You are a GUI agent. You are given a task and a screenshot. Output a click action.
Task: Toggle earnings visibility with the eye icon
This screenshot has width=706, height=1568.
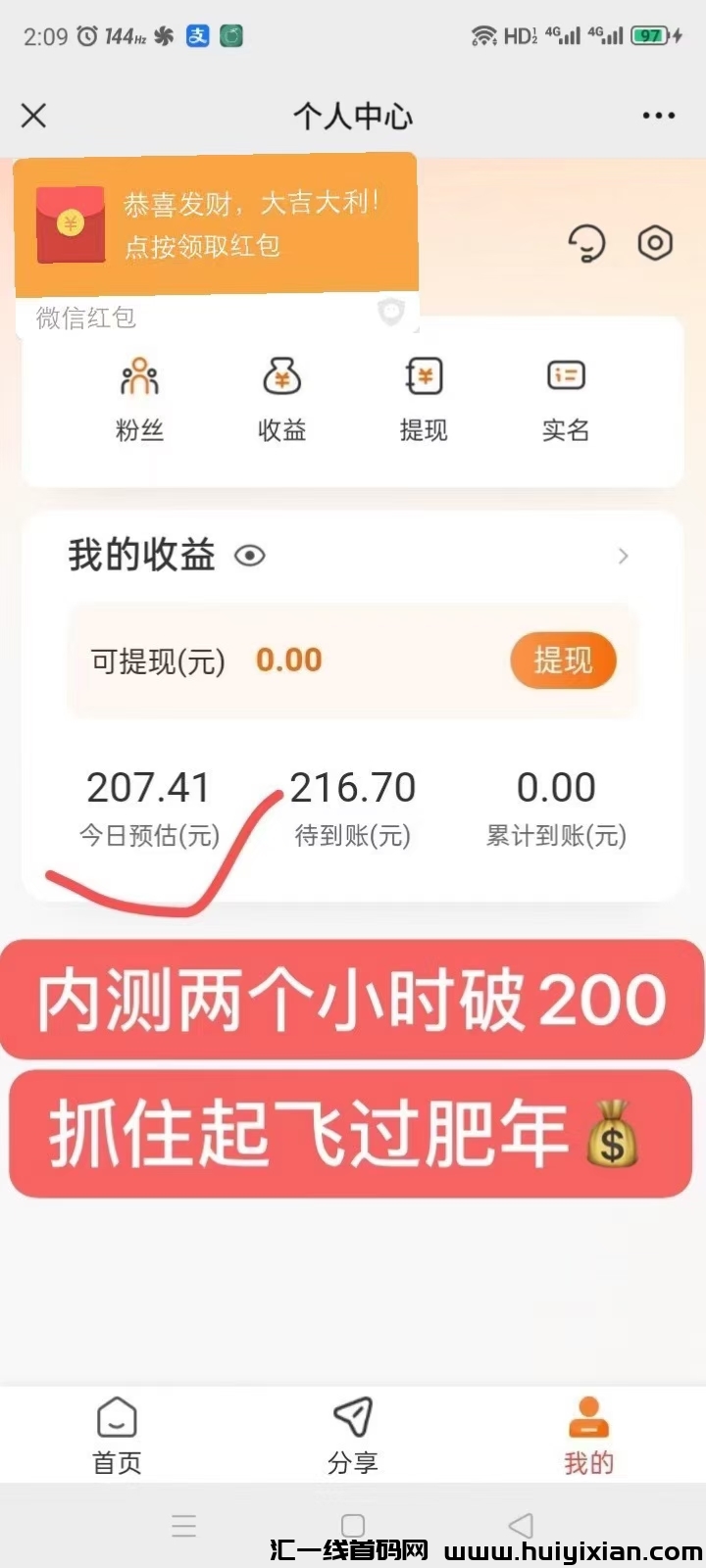coord(250,557)
